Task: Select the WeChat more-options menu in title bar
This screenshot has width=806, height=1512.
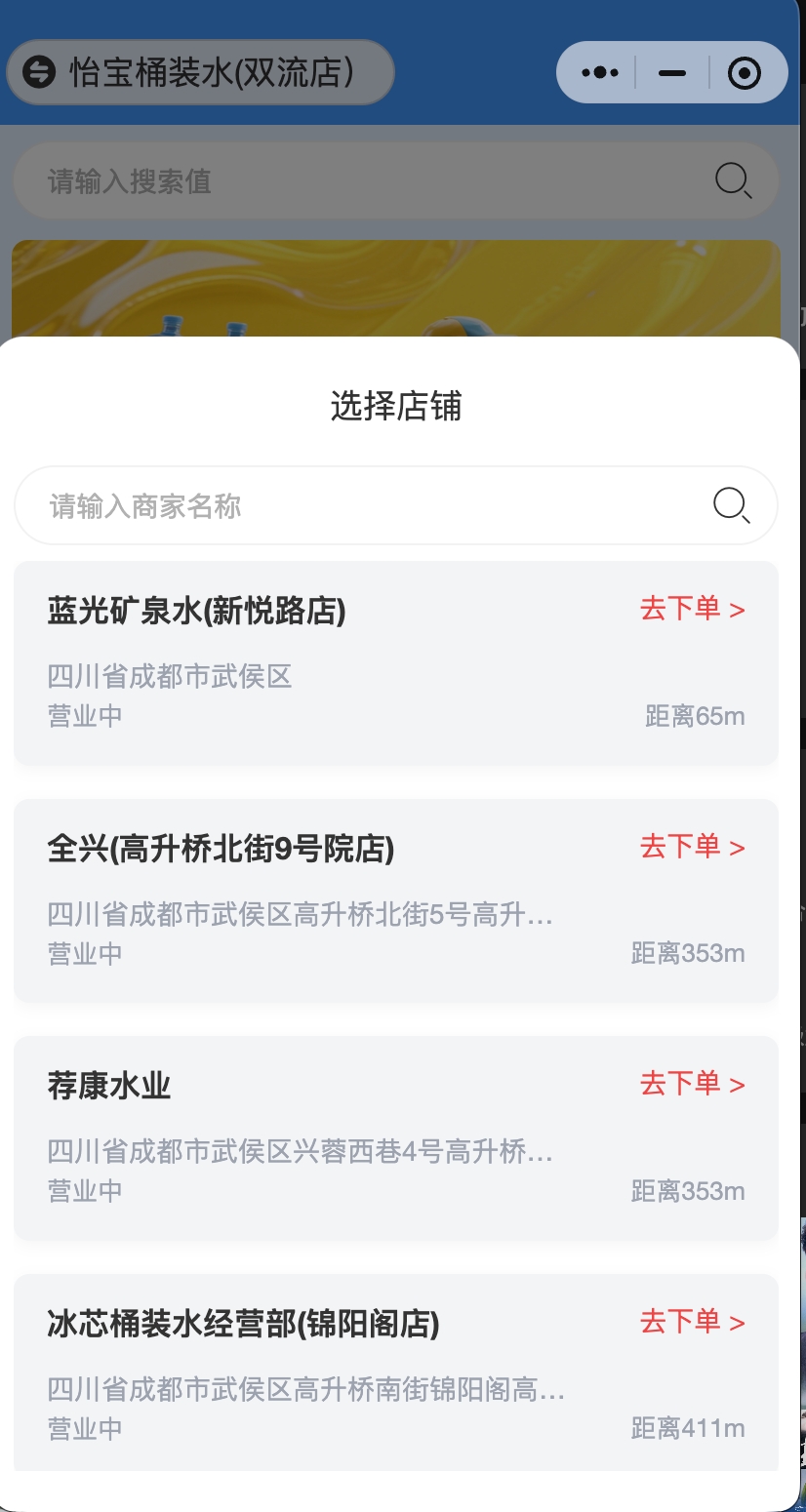Action: pos(599,71)
